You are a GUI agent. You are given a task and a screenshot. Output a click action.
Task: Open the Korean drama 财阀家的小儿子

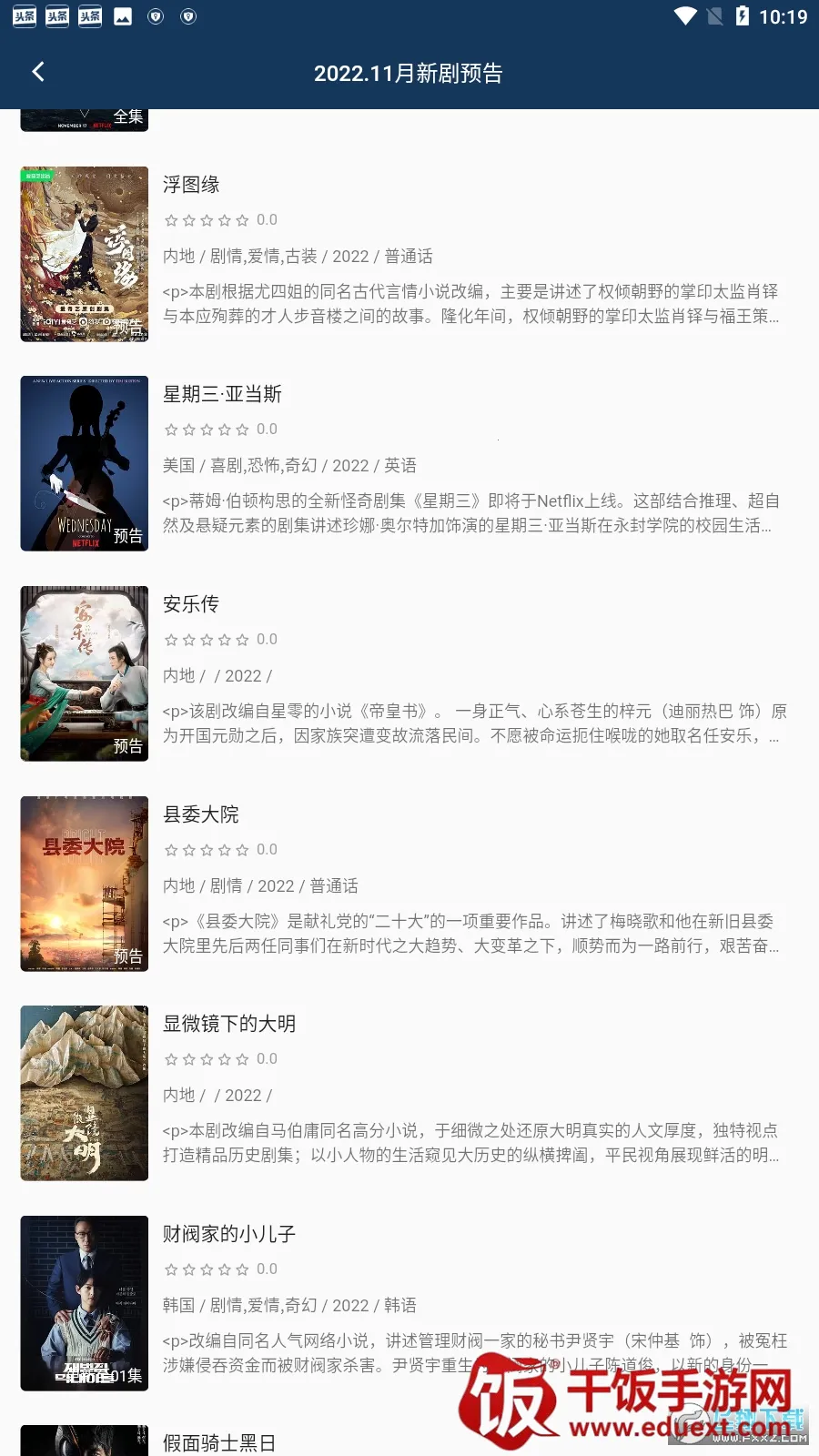(228, 1234)
